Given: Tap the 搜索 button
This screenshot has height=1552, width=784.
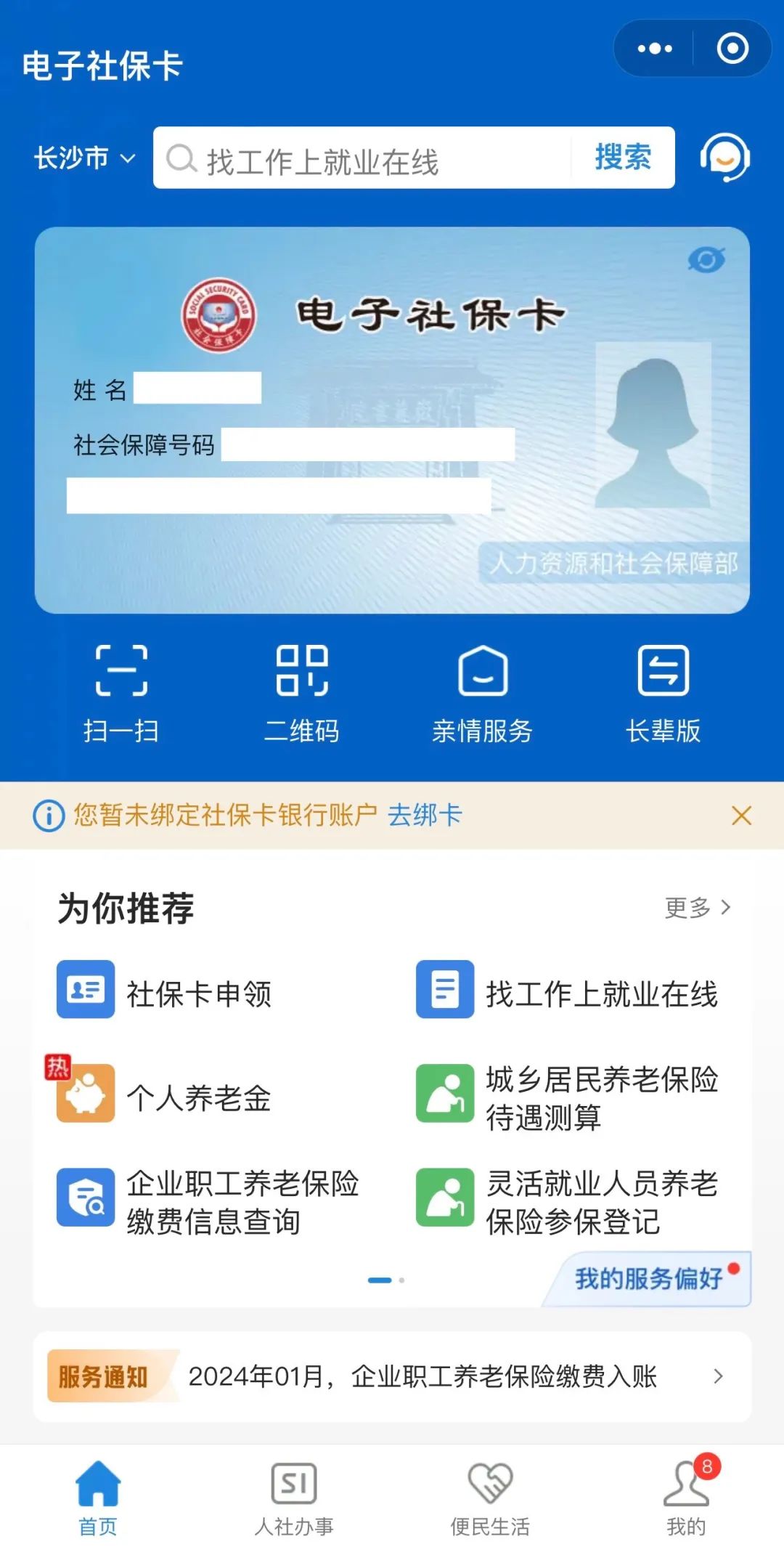Looking at the screenshot, I should 623,158.
